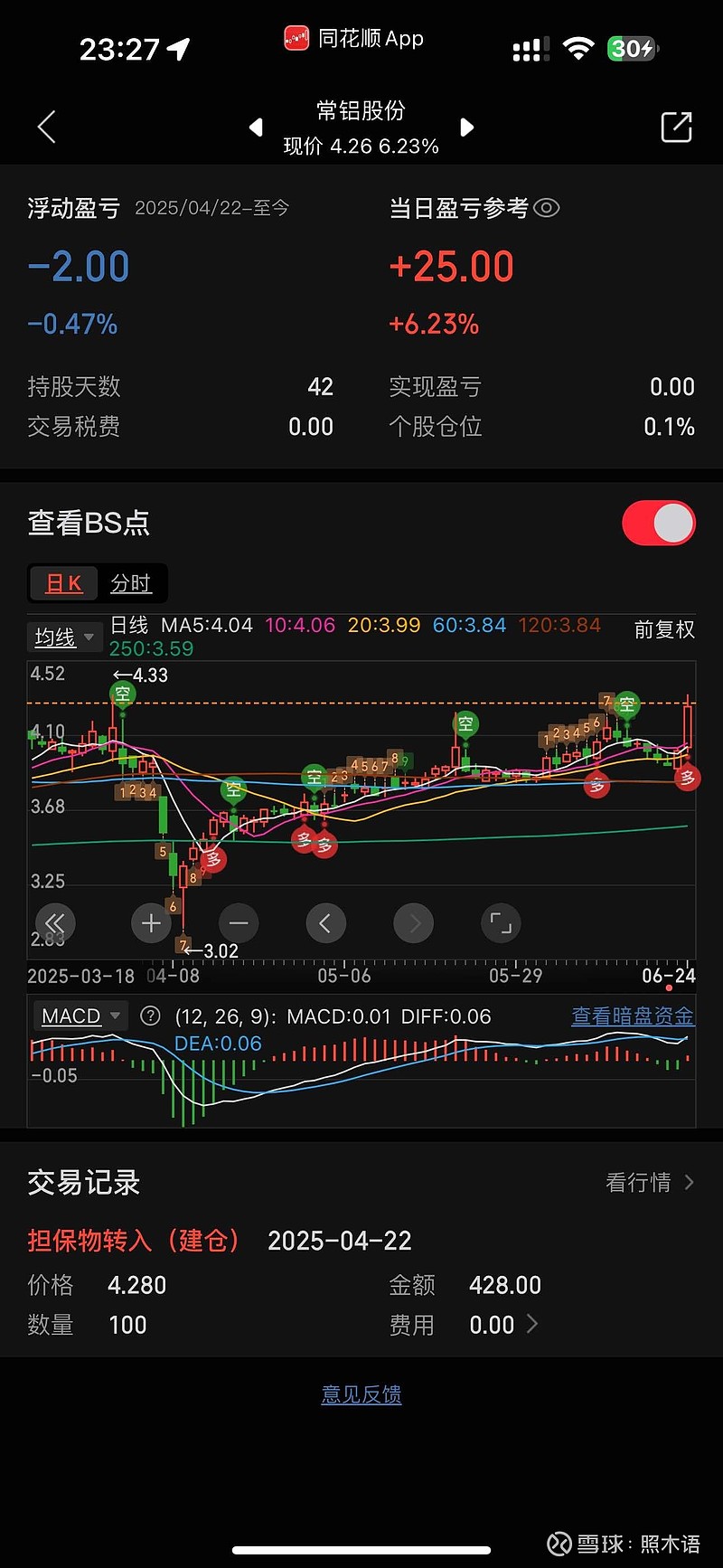Switch to the 分时 chart tab

click(131, 584)
